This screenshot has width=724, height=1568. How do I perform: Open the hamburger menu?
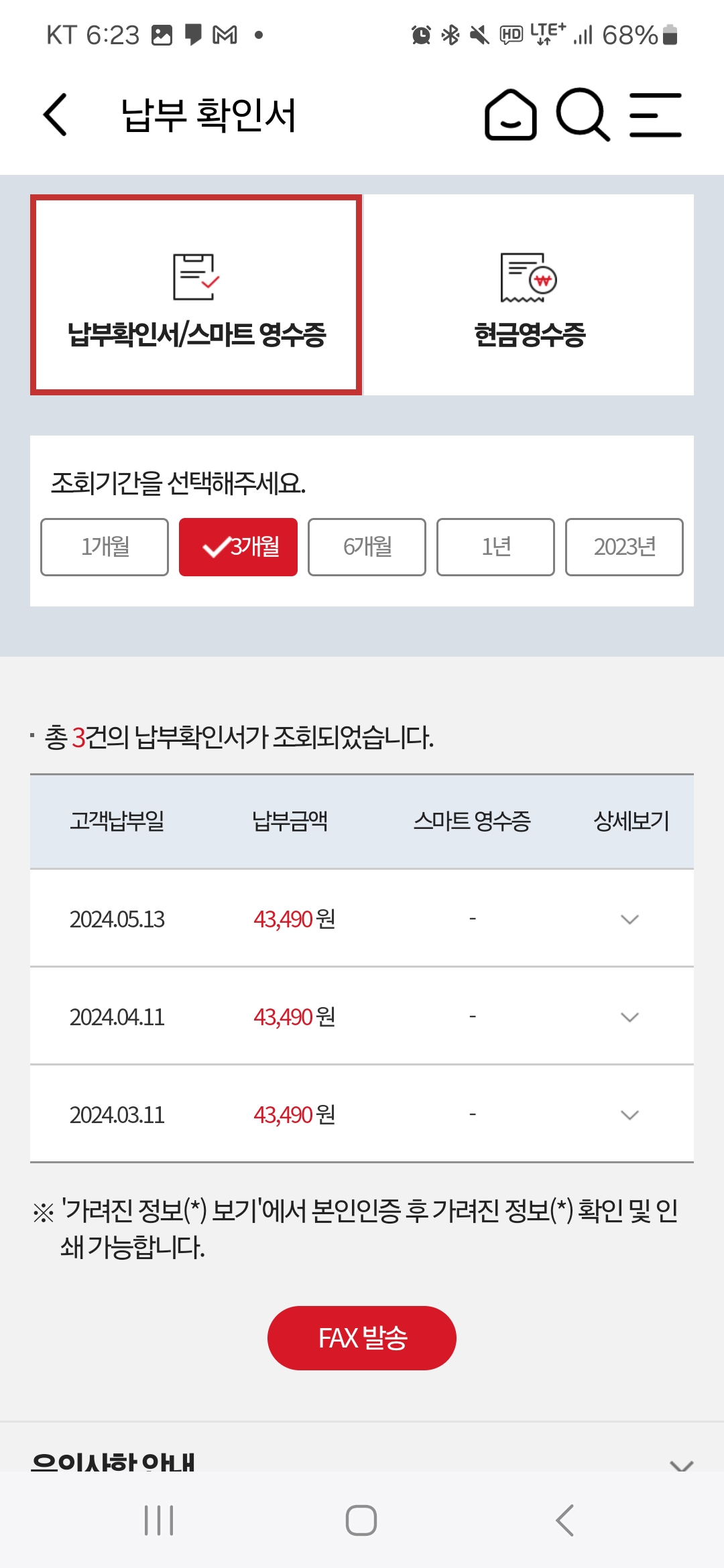[x=656, y=115]
